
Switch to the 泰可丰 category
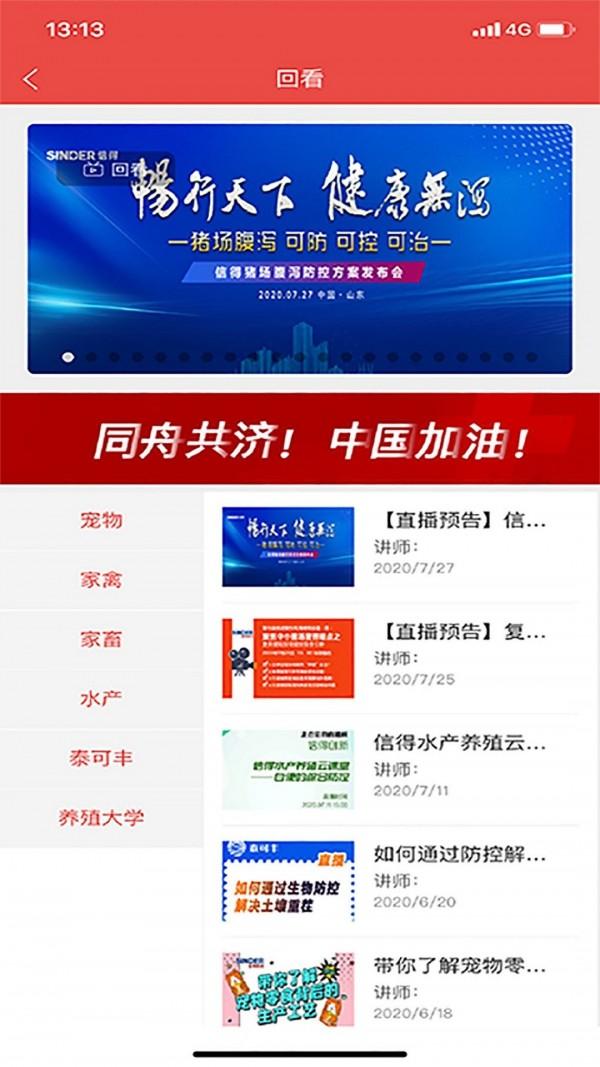point(101,758)
